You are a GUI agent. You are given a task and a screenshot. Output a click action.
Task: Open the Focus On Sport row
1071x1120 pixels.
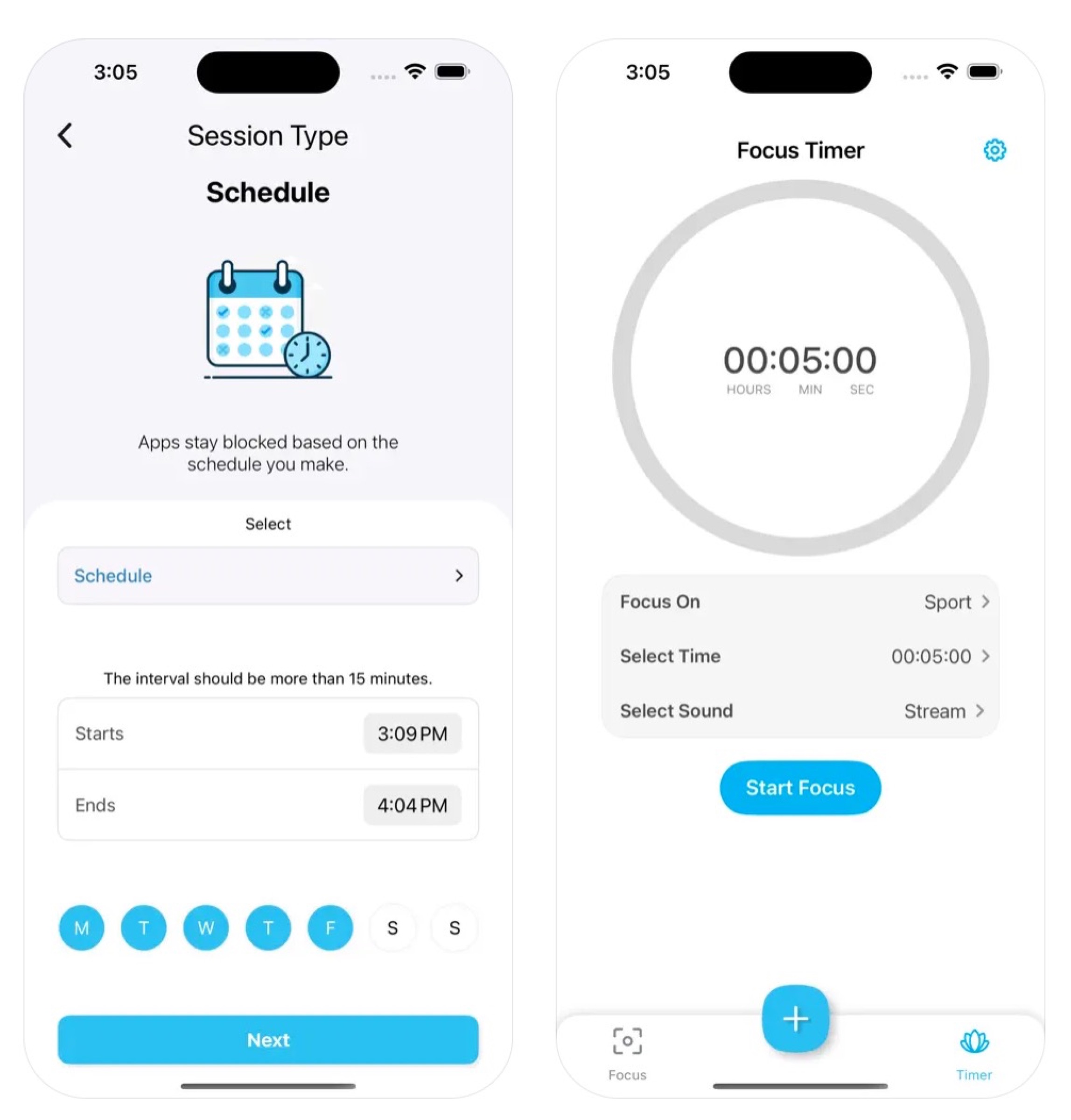click(800, 602)
